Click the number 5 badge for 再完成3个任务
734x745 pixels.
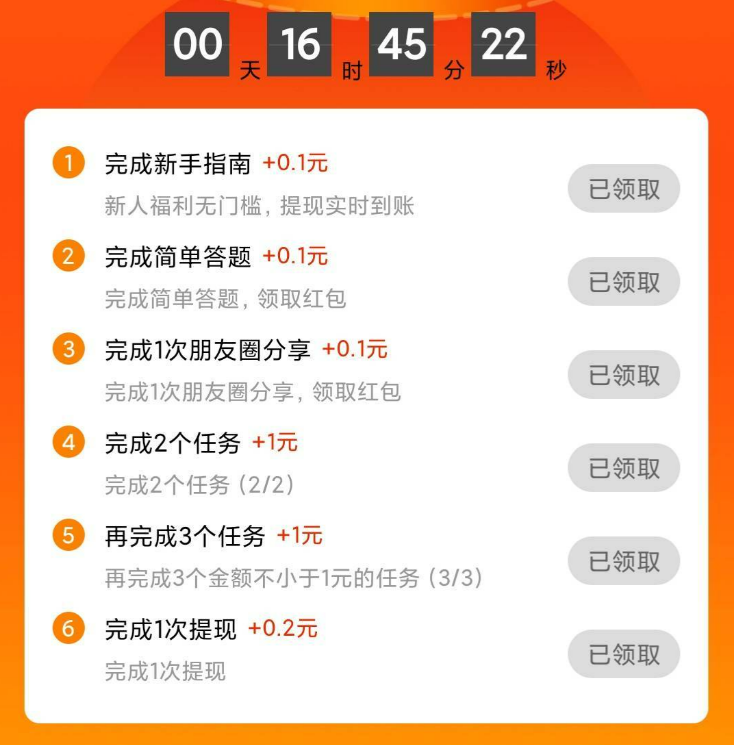pyautogui.click(x=68, y=536)
